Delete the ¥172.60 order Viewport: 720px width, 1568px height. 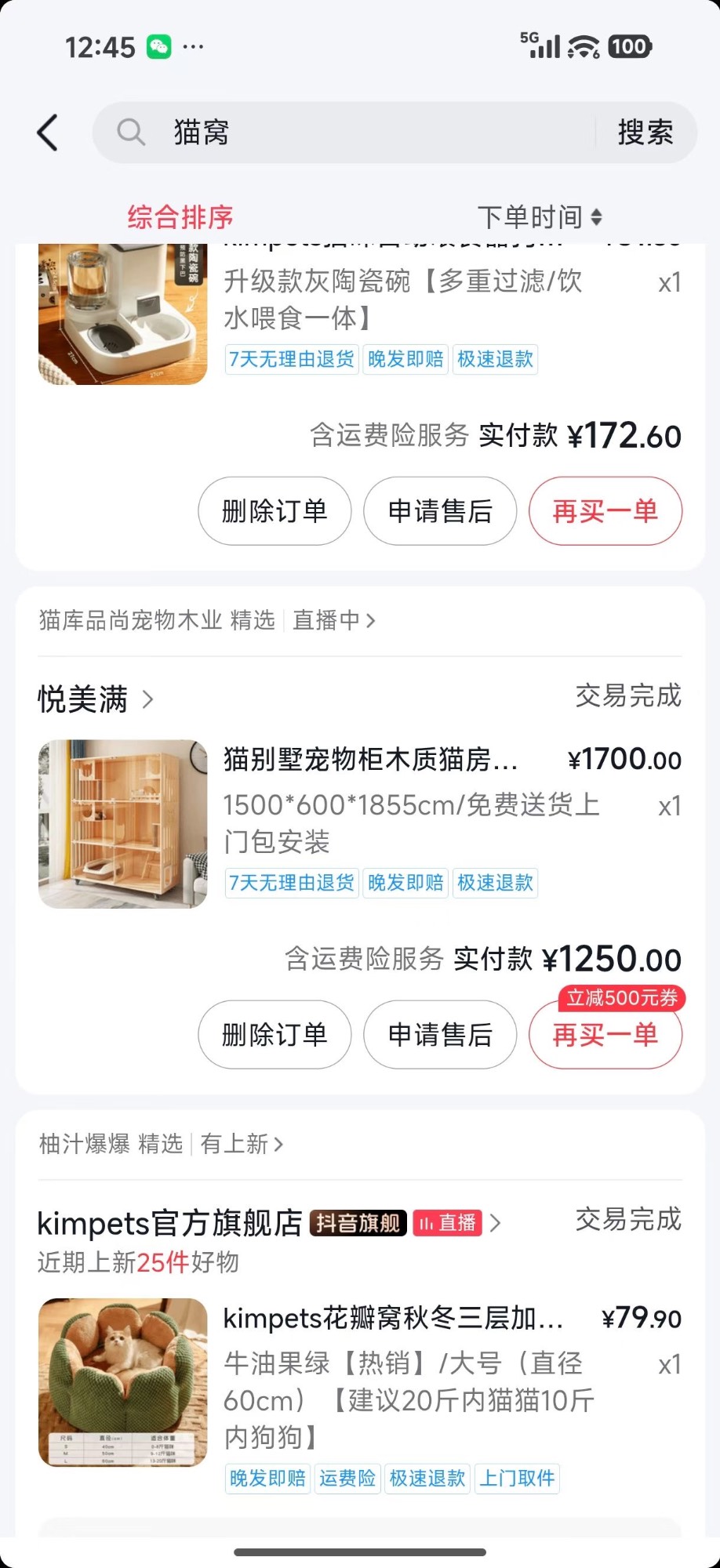[x=275, y=511]
